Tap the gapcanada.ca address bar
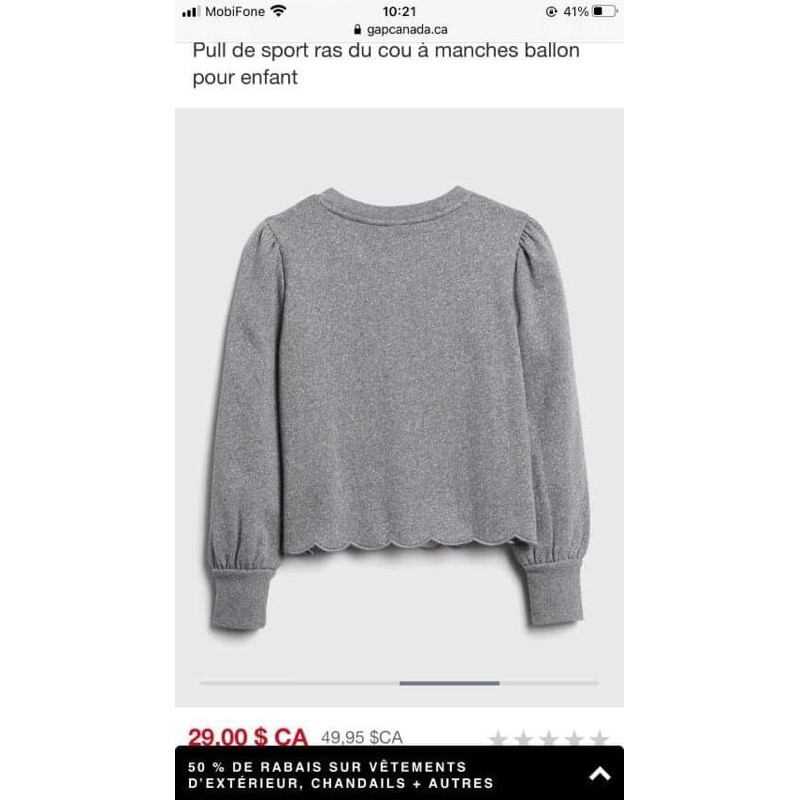The height and width of the screenshot is (800, 800). coord(400,30)
